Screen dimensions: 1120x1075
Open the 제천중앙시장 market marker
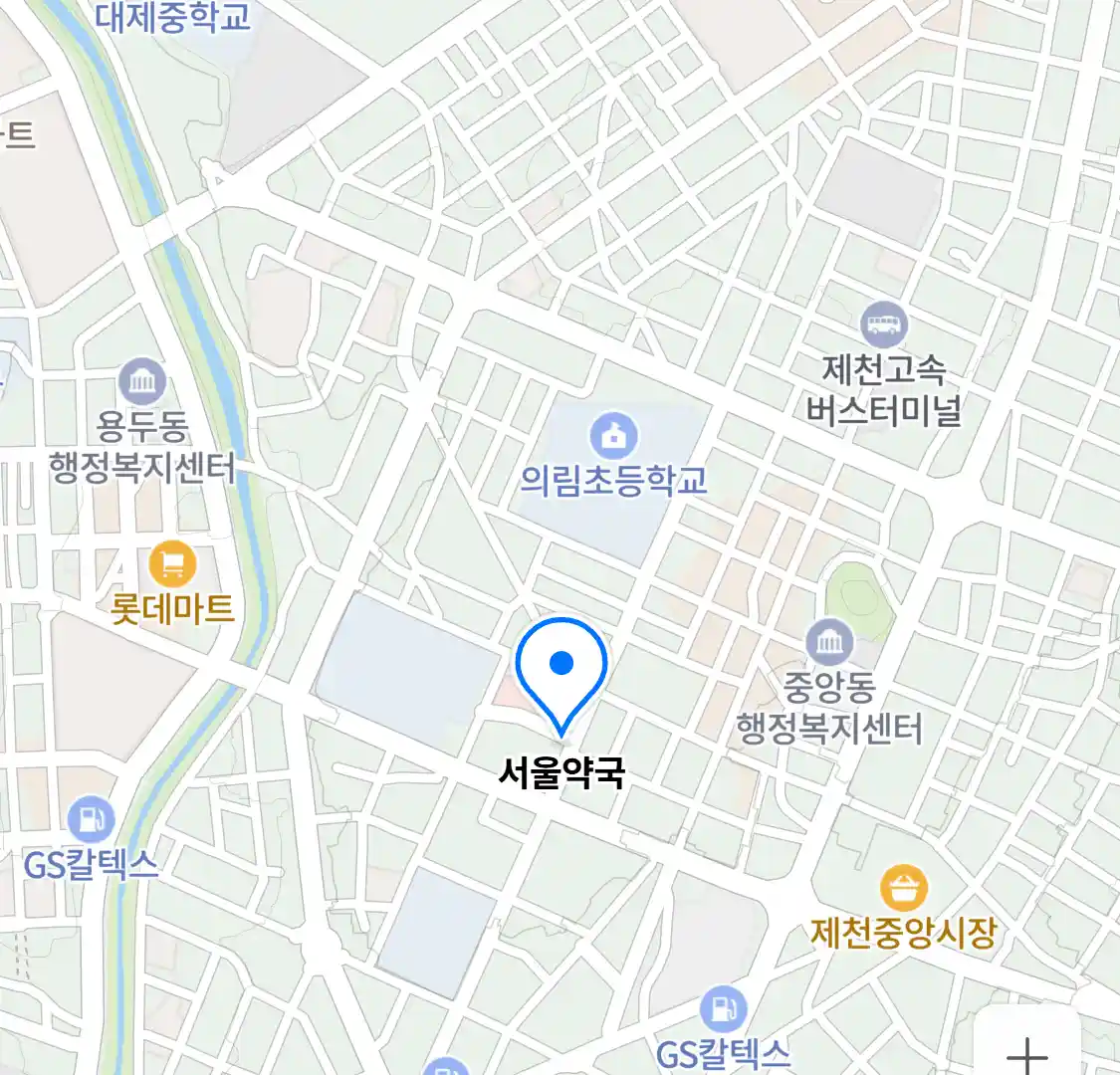pyautogui.click(x=904, y=887)
